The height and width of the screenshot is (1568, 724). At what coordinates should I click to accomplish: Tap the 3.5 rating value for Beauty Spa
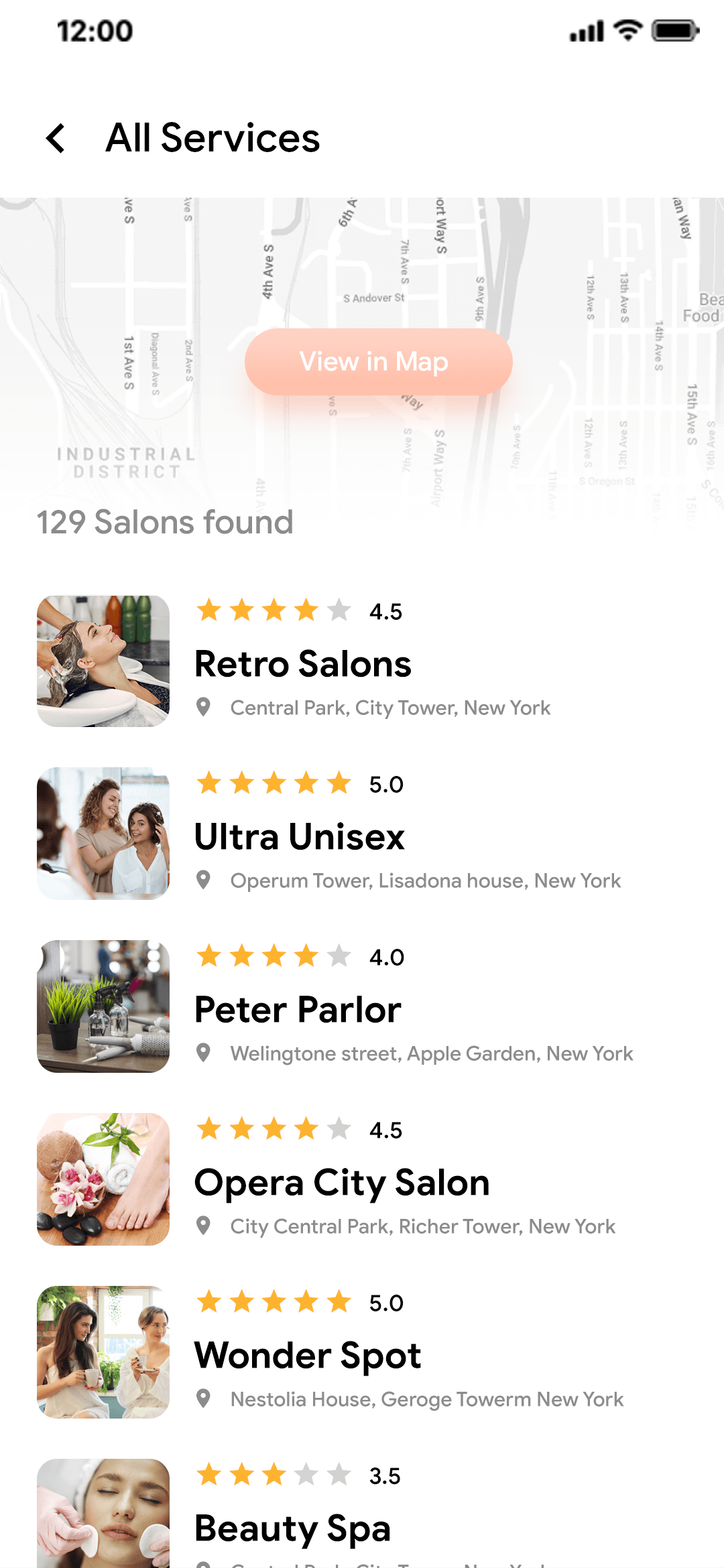pyautogui.click(x=385, y=1476)
